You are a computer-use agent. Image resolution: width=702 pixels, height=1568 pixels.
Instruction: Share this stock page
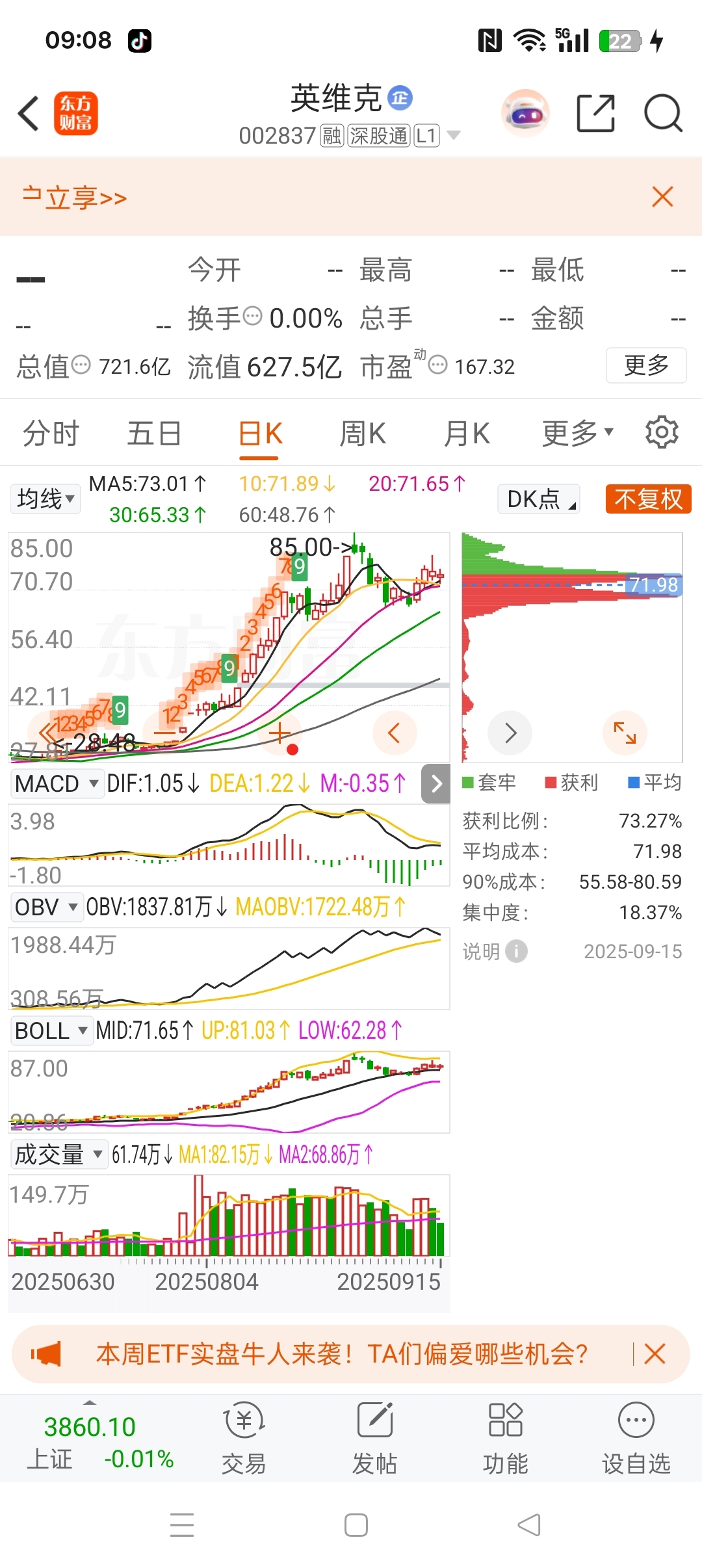(x=595, y=114)
